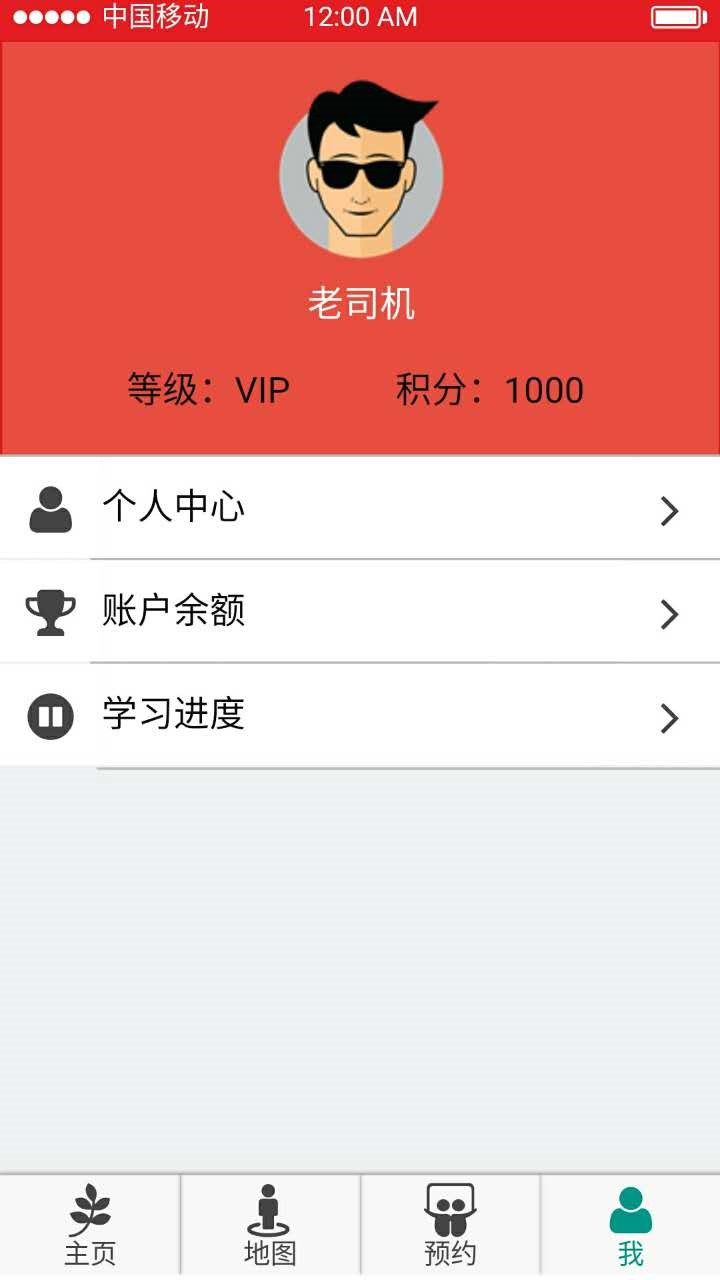Open 个人中心 (personal center)
Screen dimensions: 720x1280
coord(360,508)
